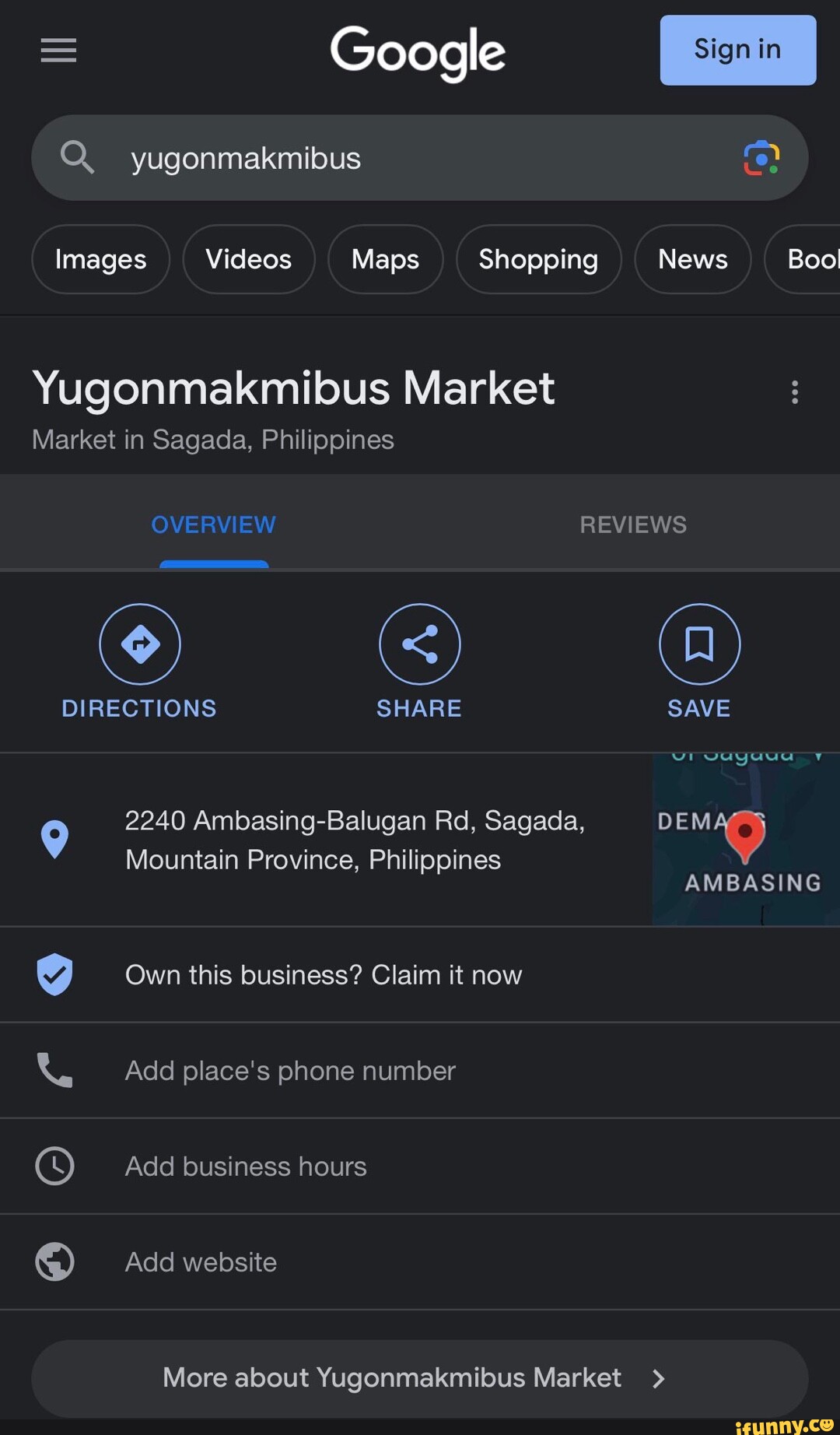This screenshot has height=1435, width=840.
Task: Tap the magnifying glass in the search bar
Action: pos(77,157)
